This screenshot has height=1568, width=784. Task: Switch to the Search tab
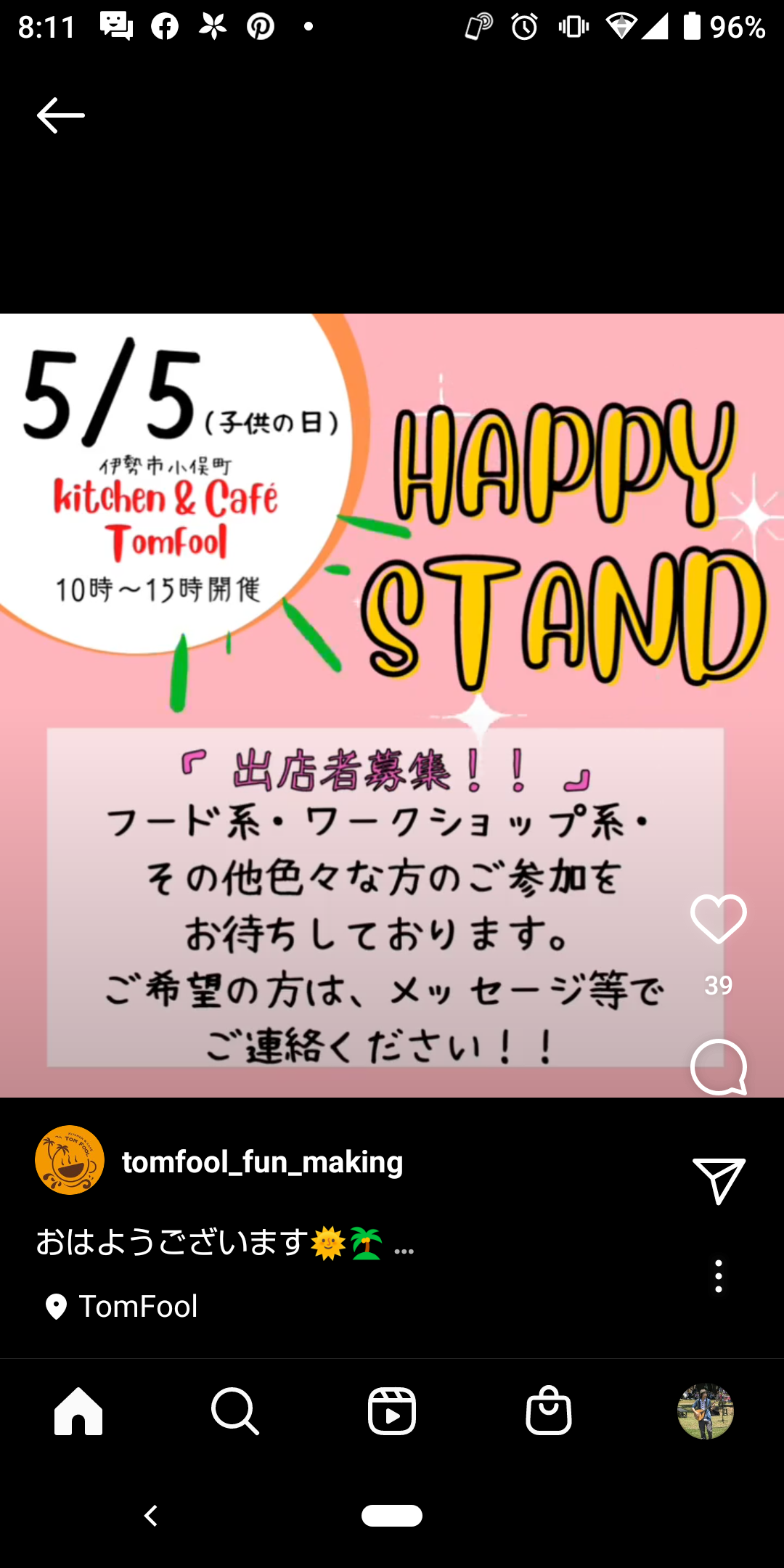point(235,1411)
